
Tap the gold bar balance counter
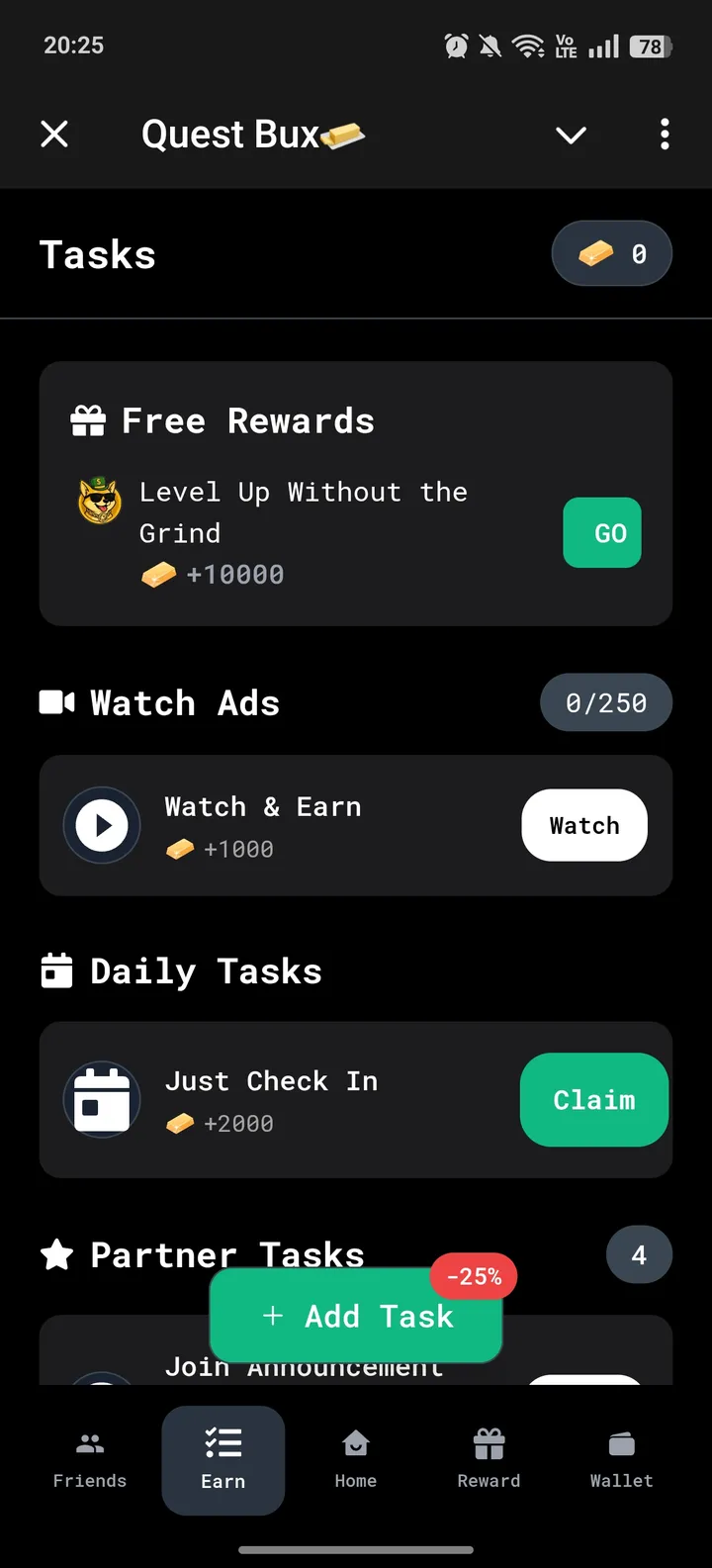pyautogui.click(x=611, y=253)
